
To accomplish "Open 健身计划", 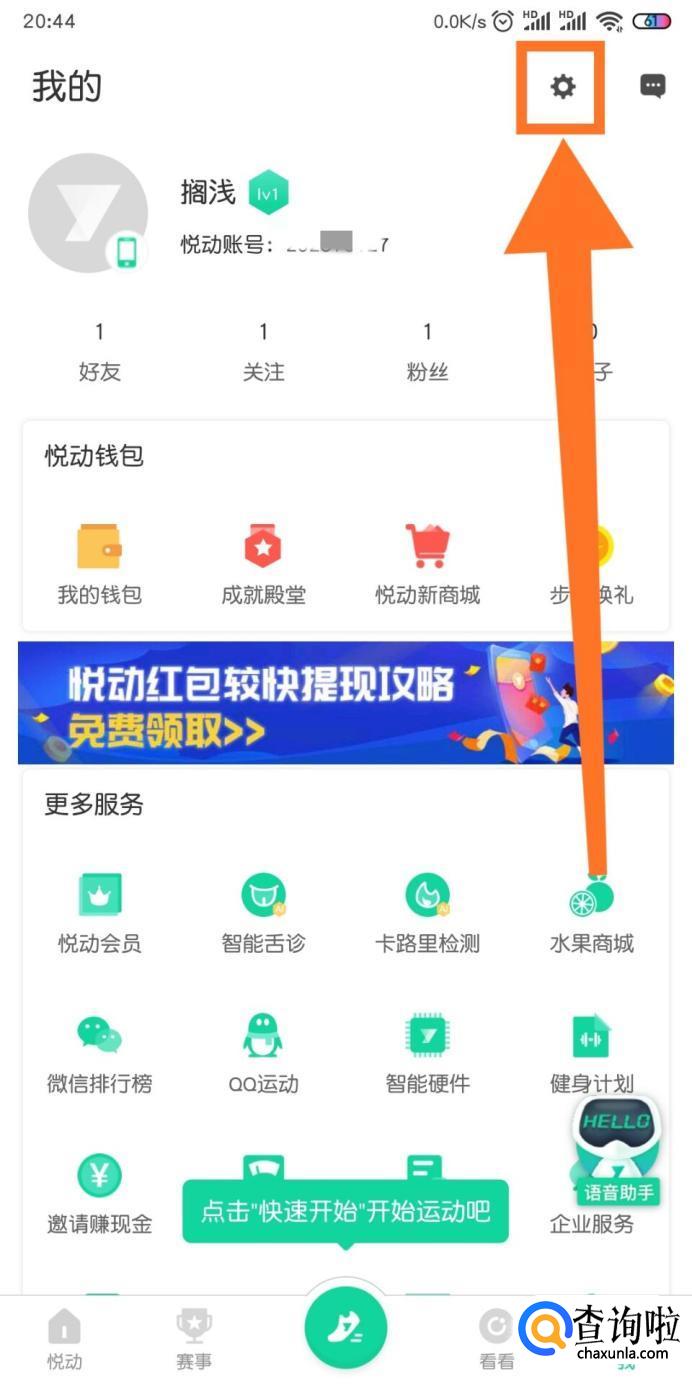I will [592, 1054].
